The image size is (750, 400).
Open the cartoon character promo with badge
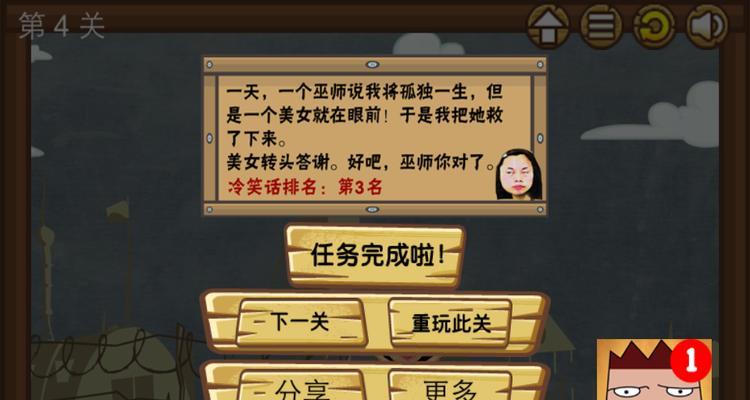tap(653, 371)
